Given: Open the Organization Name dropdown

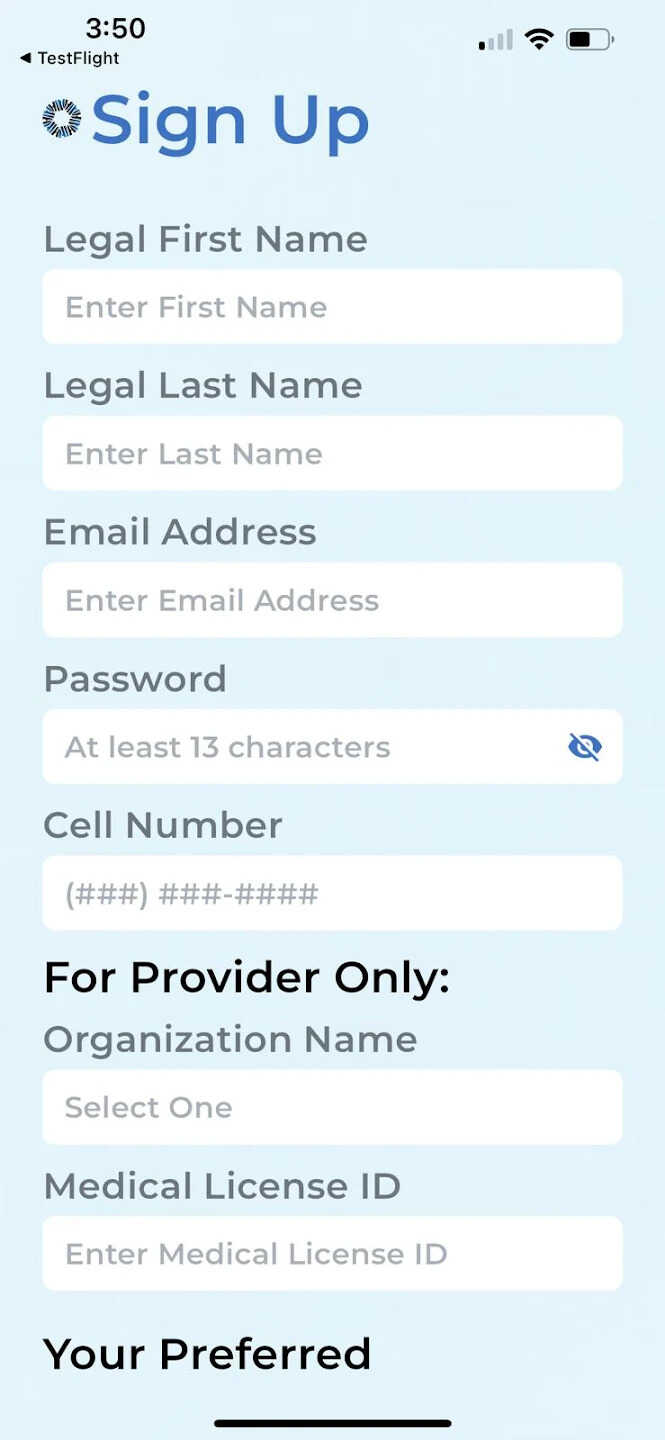Looking at the screenshot, I should [332, 1107].
